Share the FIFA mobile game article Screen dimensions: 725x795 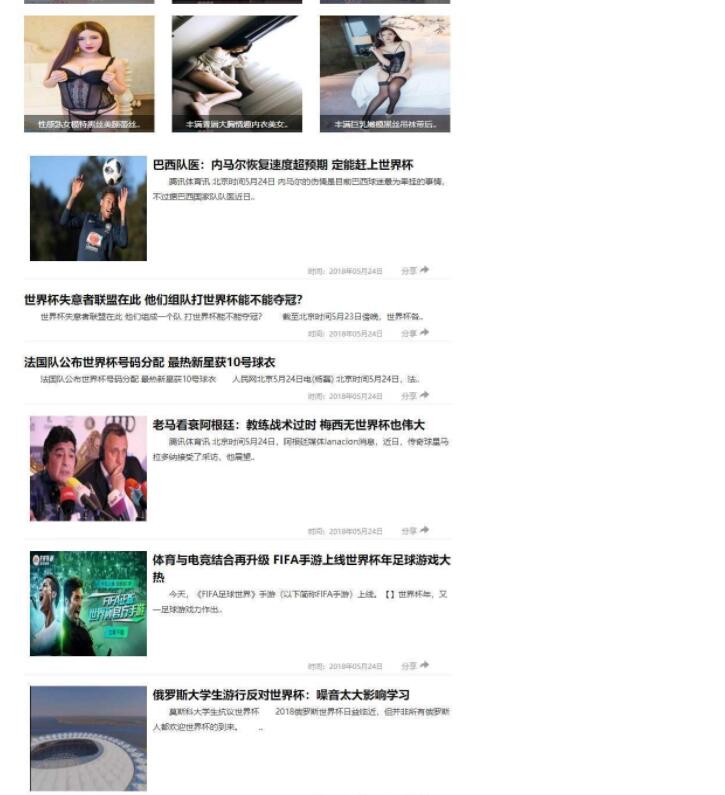pos(415,666)
